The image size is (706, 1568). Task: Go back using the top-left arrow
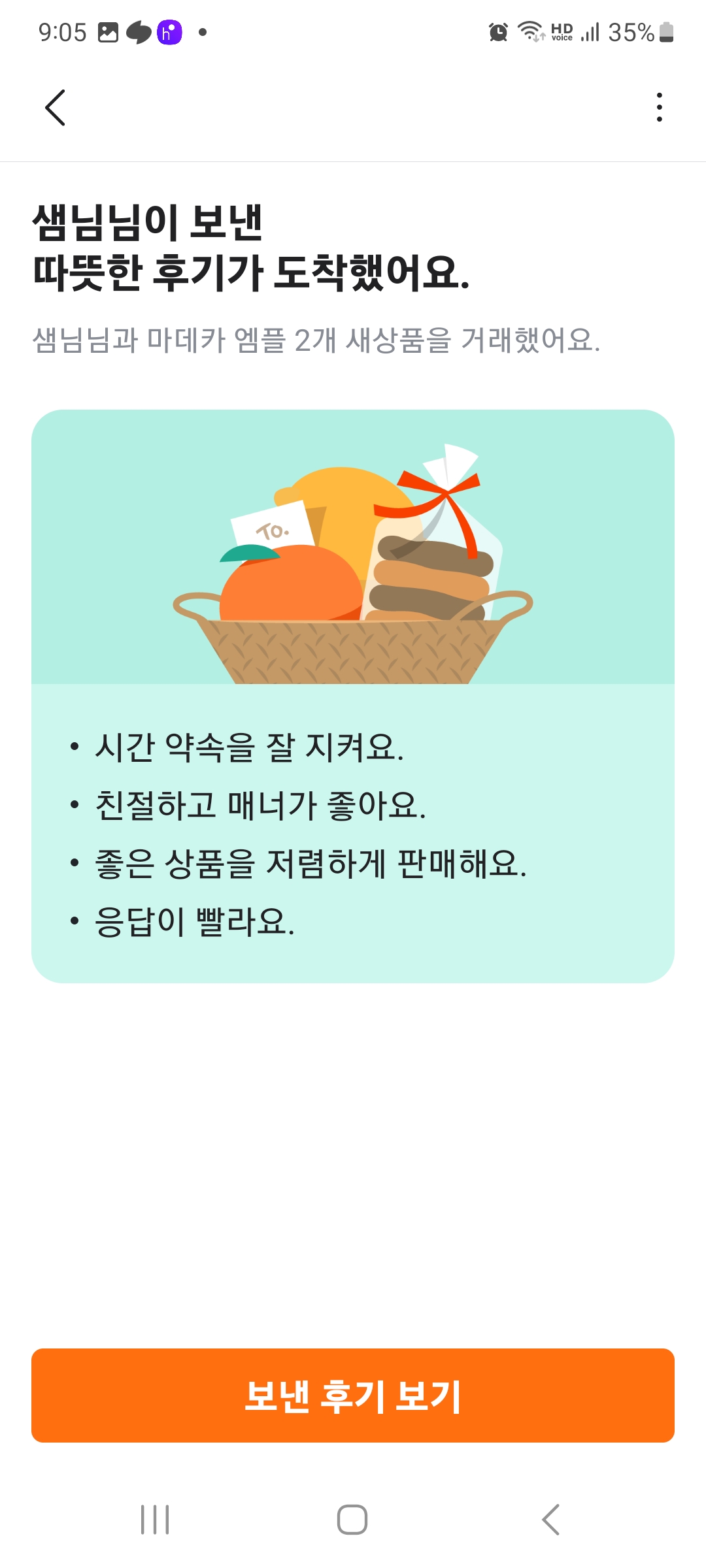coord(56,108)
